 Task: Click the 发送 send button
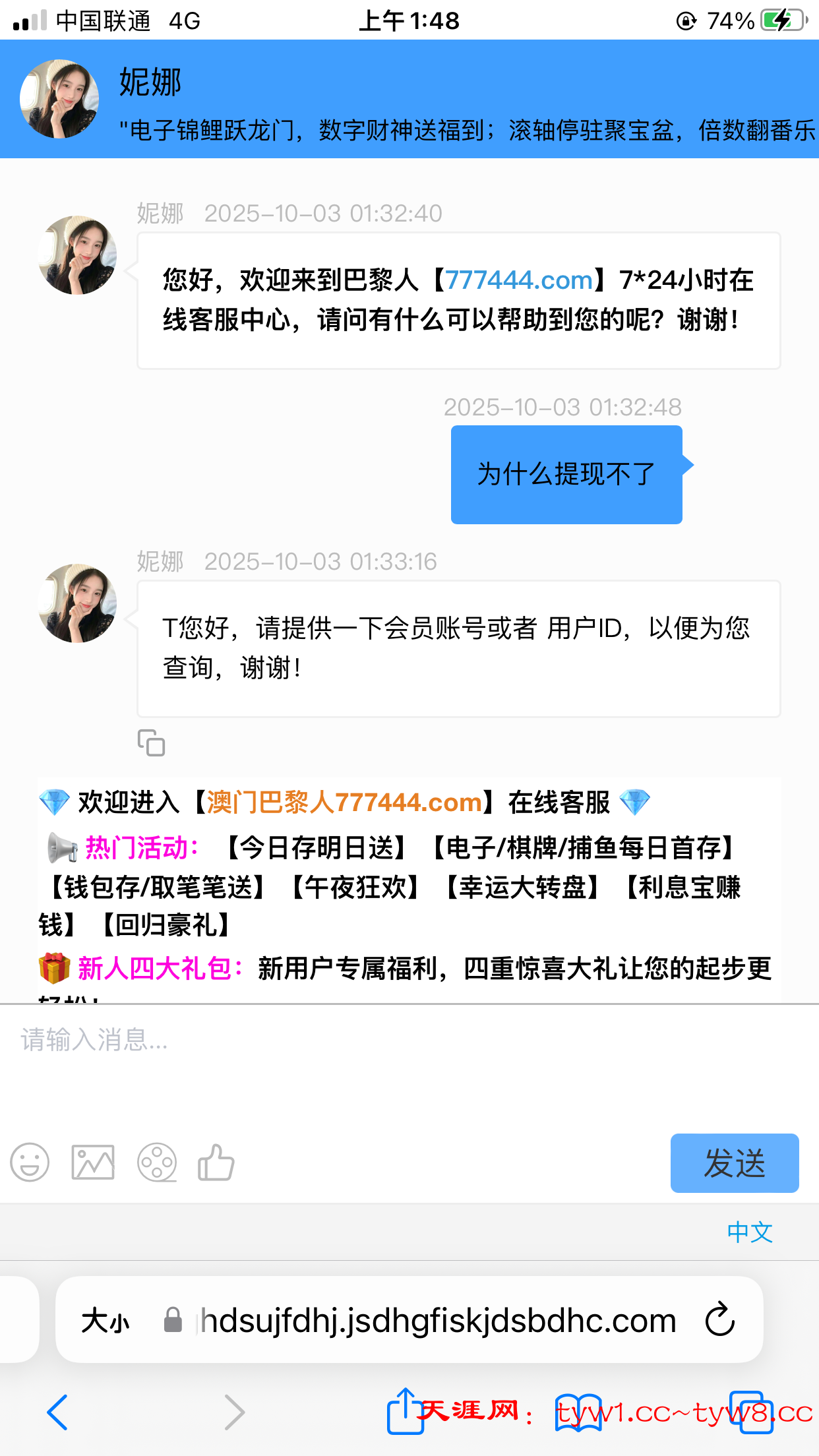[x=735, y=1163]
